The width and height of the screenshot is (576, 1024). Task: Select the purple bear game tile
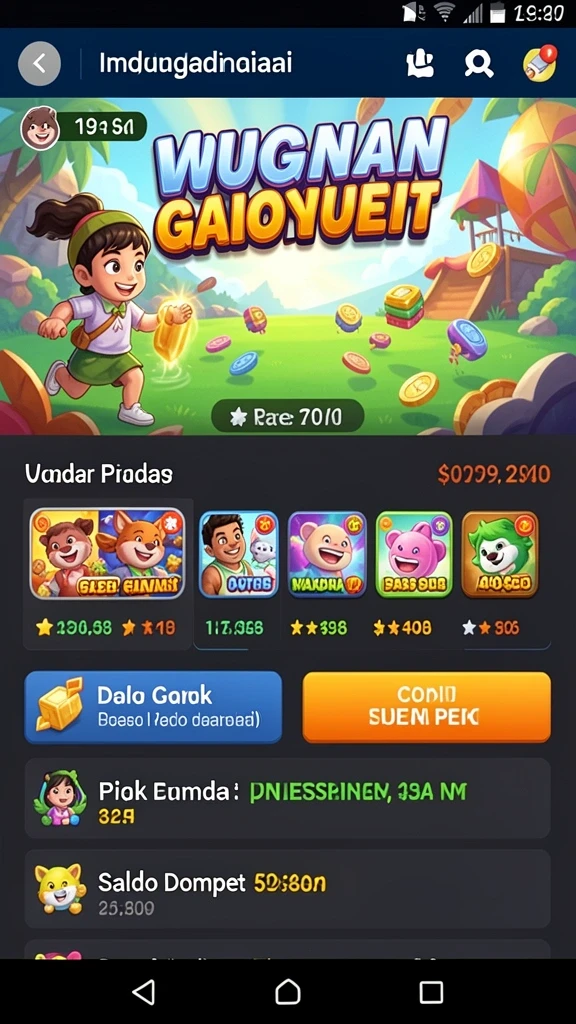click(x=327, y=554)
